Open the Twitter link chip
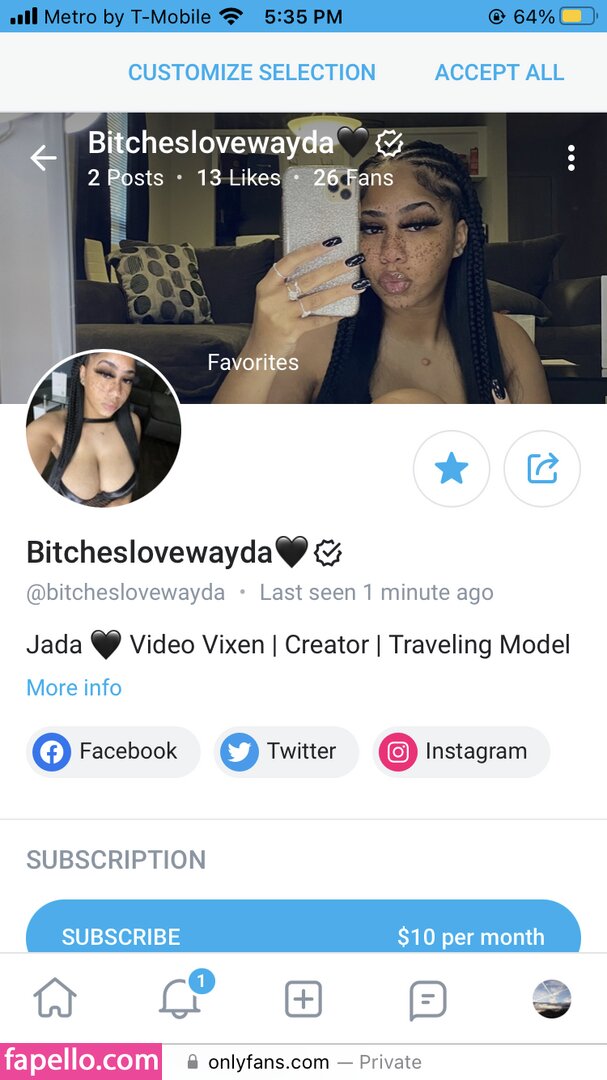This screenshot has height=1080, width=607. pos(286,752)
